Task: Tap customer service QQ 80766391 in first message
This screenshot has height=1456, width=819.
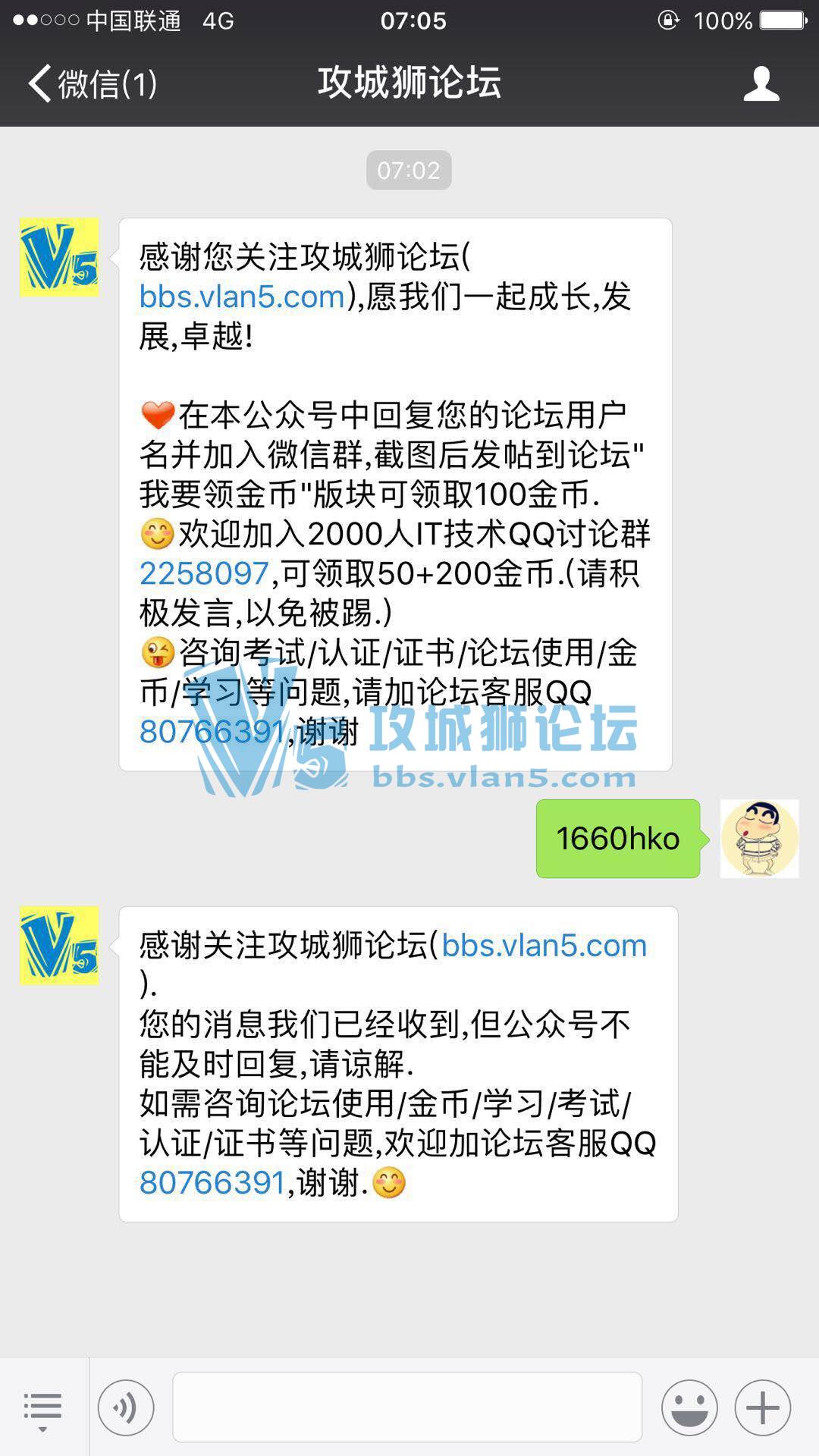Action: pyautogui.click(x=212, y=732)
